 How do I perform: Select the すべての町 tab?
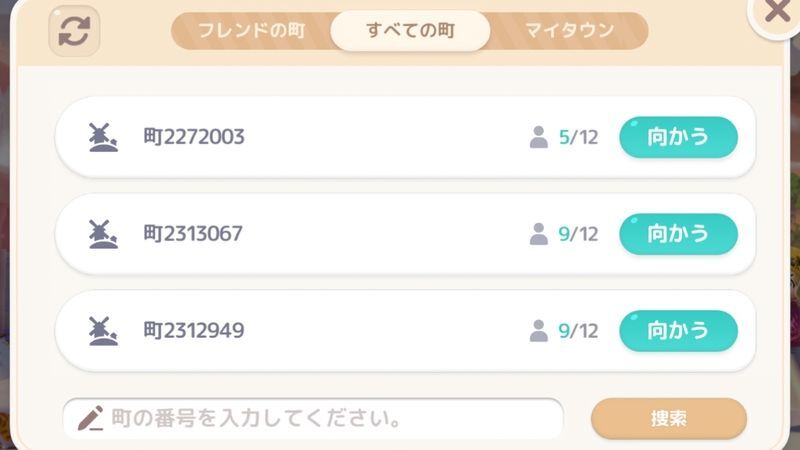point(410,31)
